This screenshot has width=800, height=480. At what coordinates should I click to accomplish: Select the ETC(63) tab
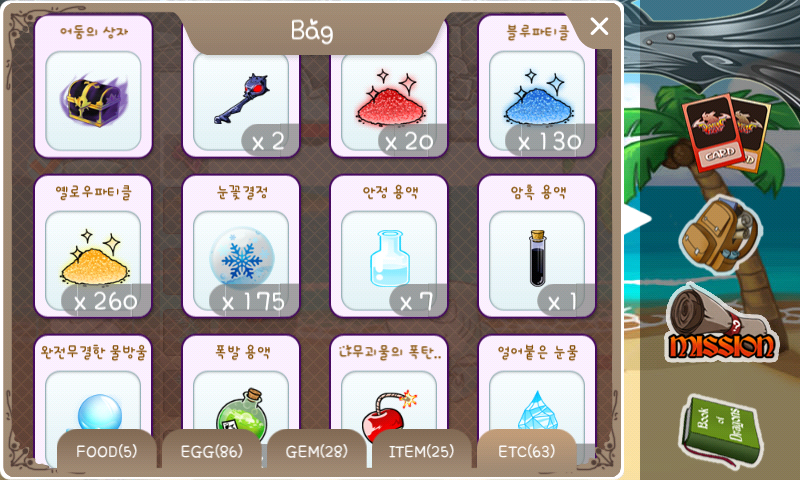pyautogui.click(x=527, y=449)
